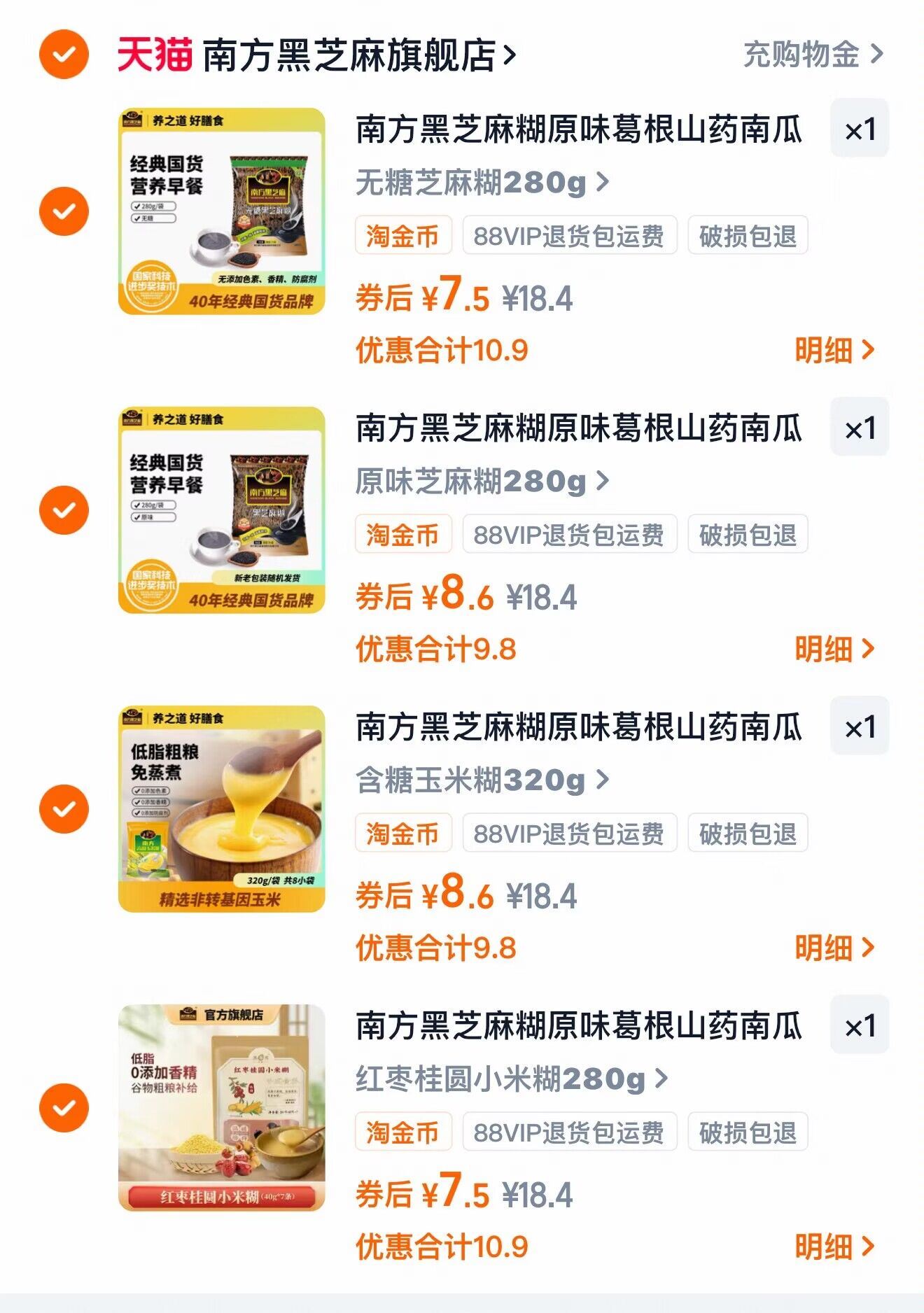The height and width of the screenshot is (1313, 924).
Task: Open the 充购物金 link
Action: point(813,55)
